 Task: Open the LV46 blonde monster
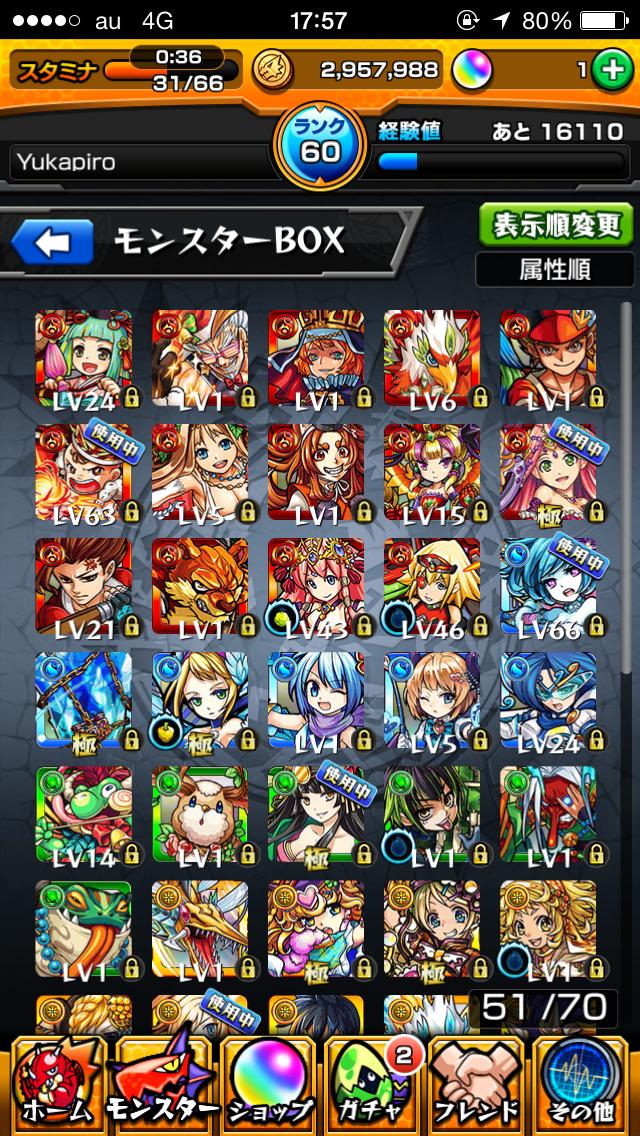(x=432, y=587)
